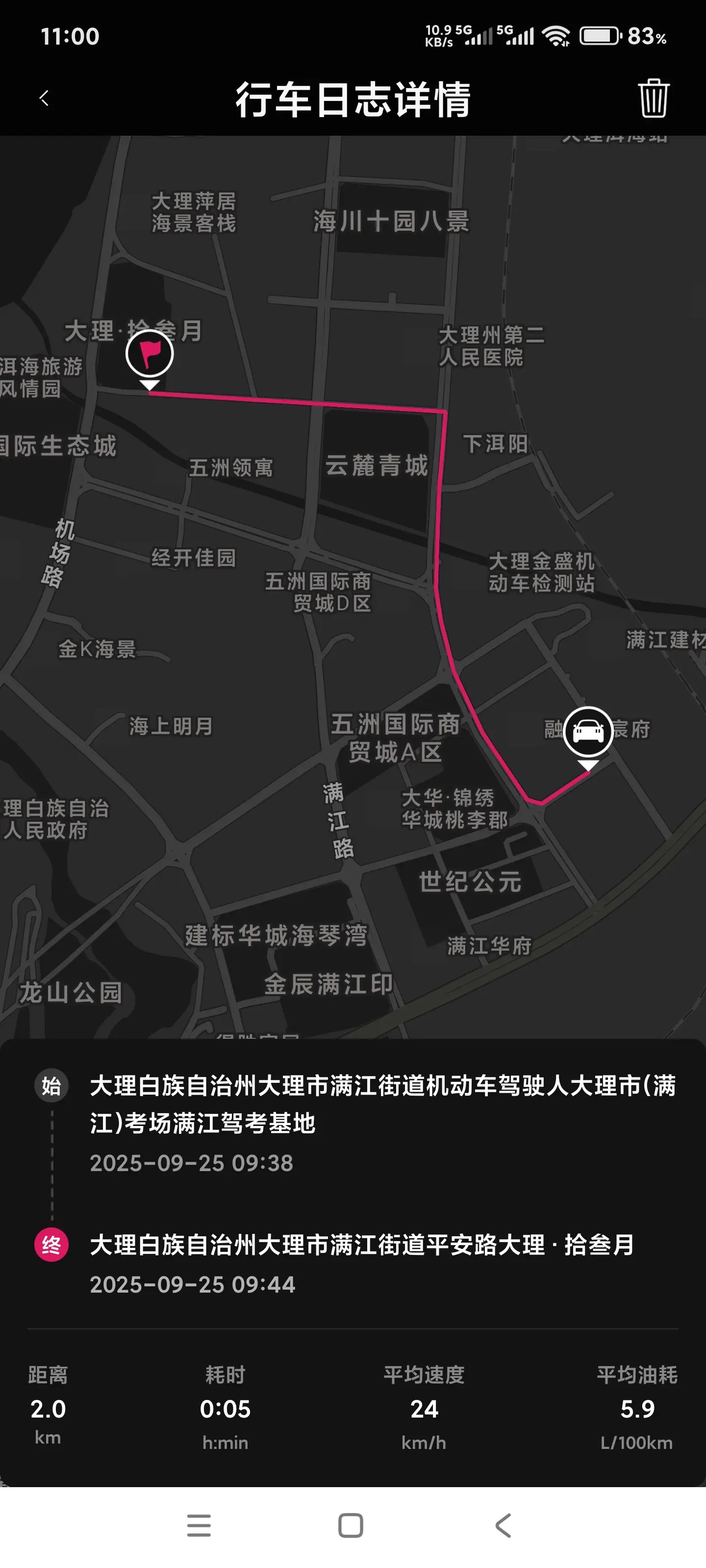Open system recent apps menu
The image size is (706, 1568).
pyautogui.click(x=199, y=1525)
